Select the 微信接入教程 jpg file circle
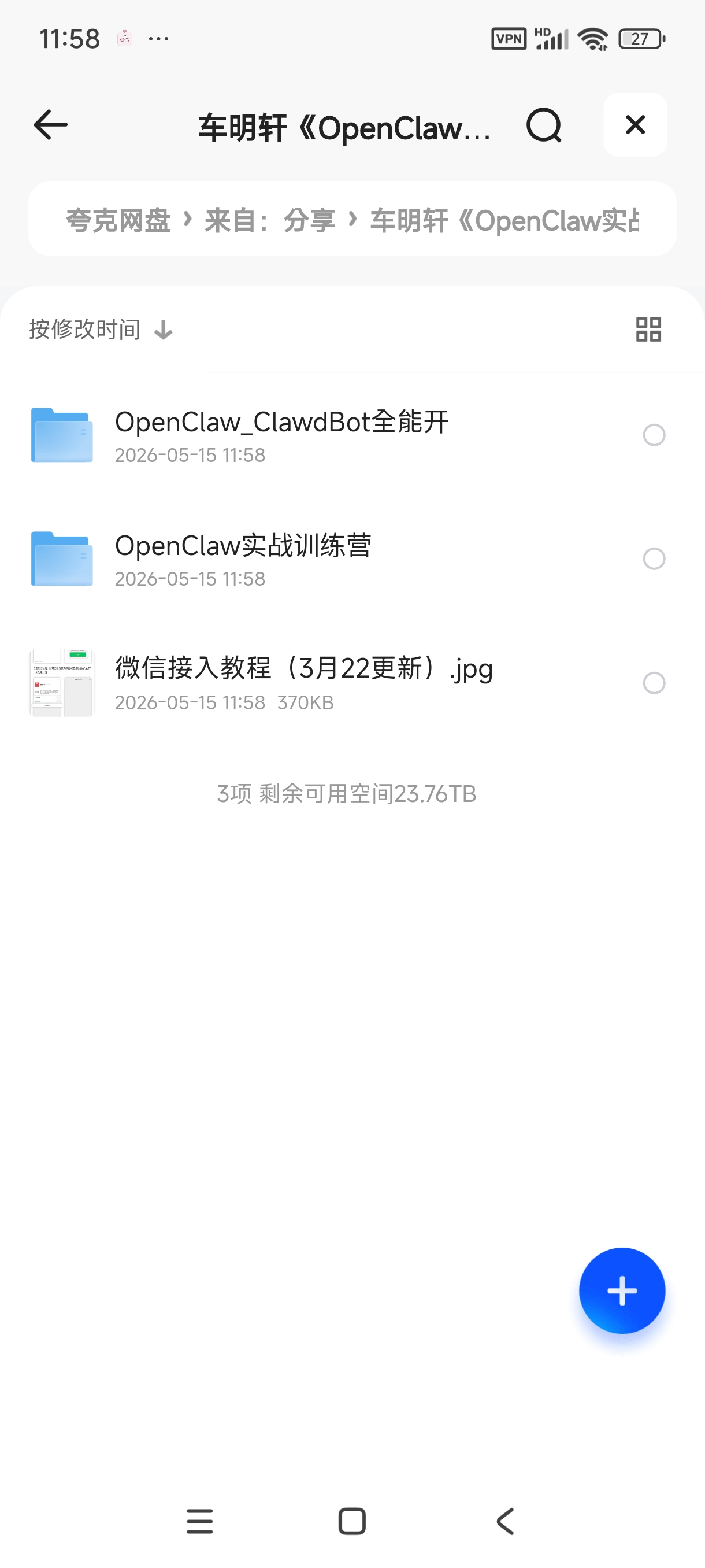 point(654,683)
